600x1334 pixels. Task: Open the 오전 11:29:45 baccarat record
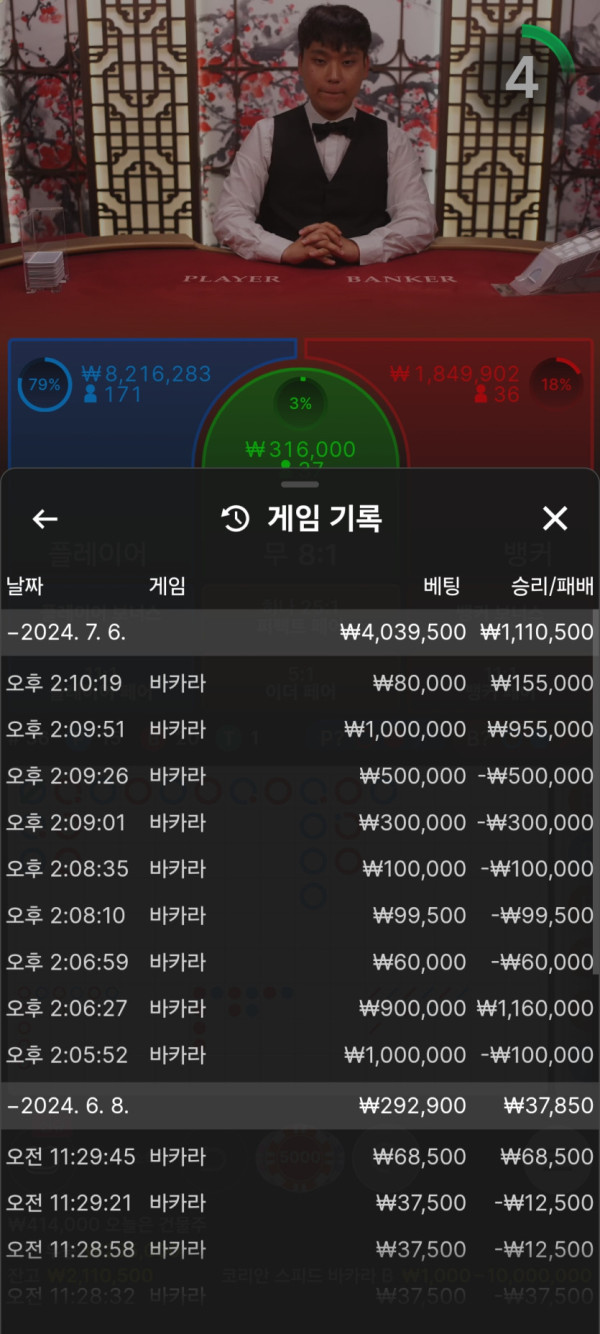(300, 1157)
